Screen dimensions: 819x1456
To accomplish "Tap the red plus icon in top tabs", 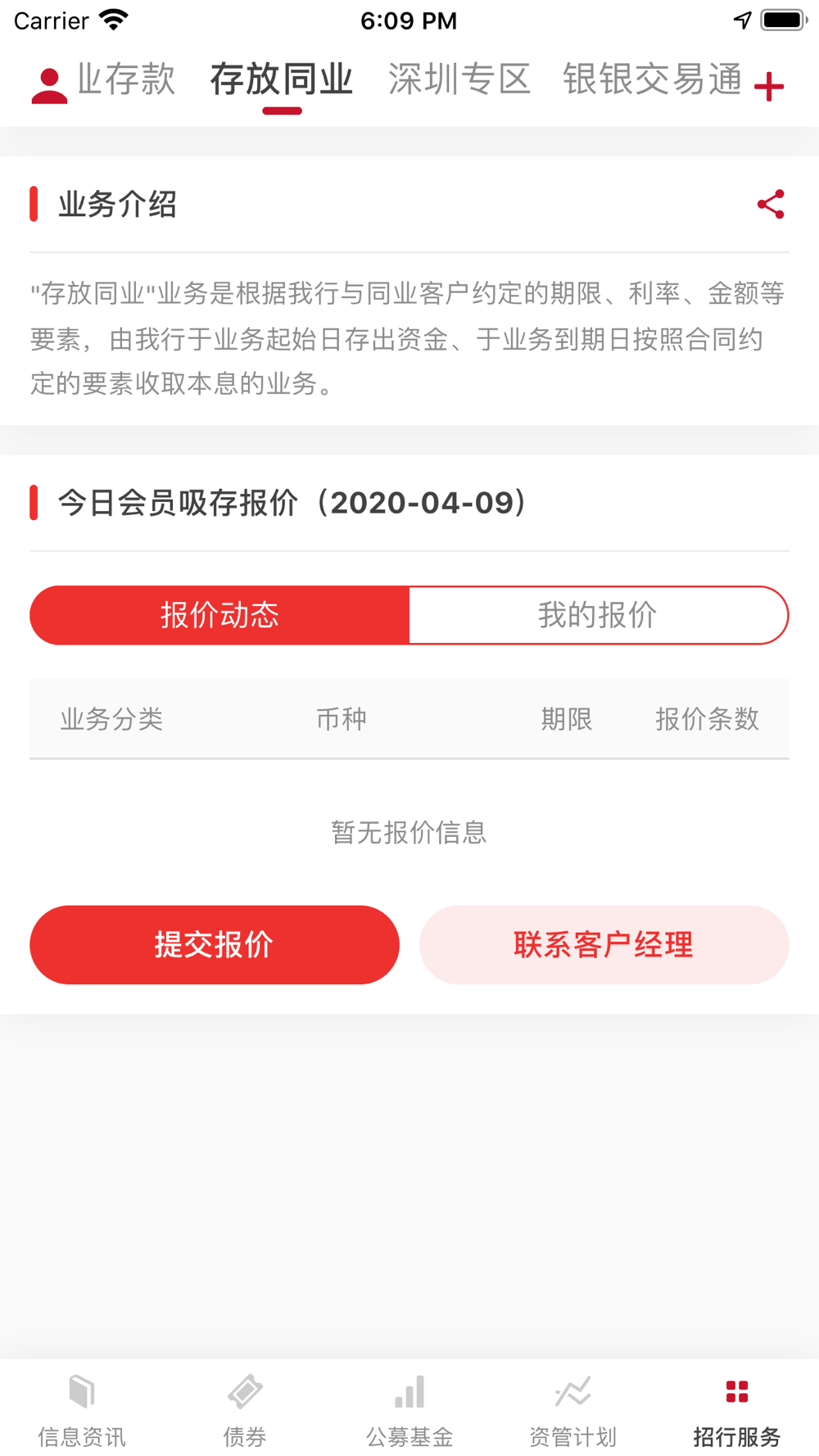I will (769, 87).
